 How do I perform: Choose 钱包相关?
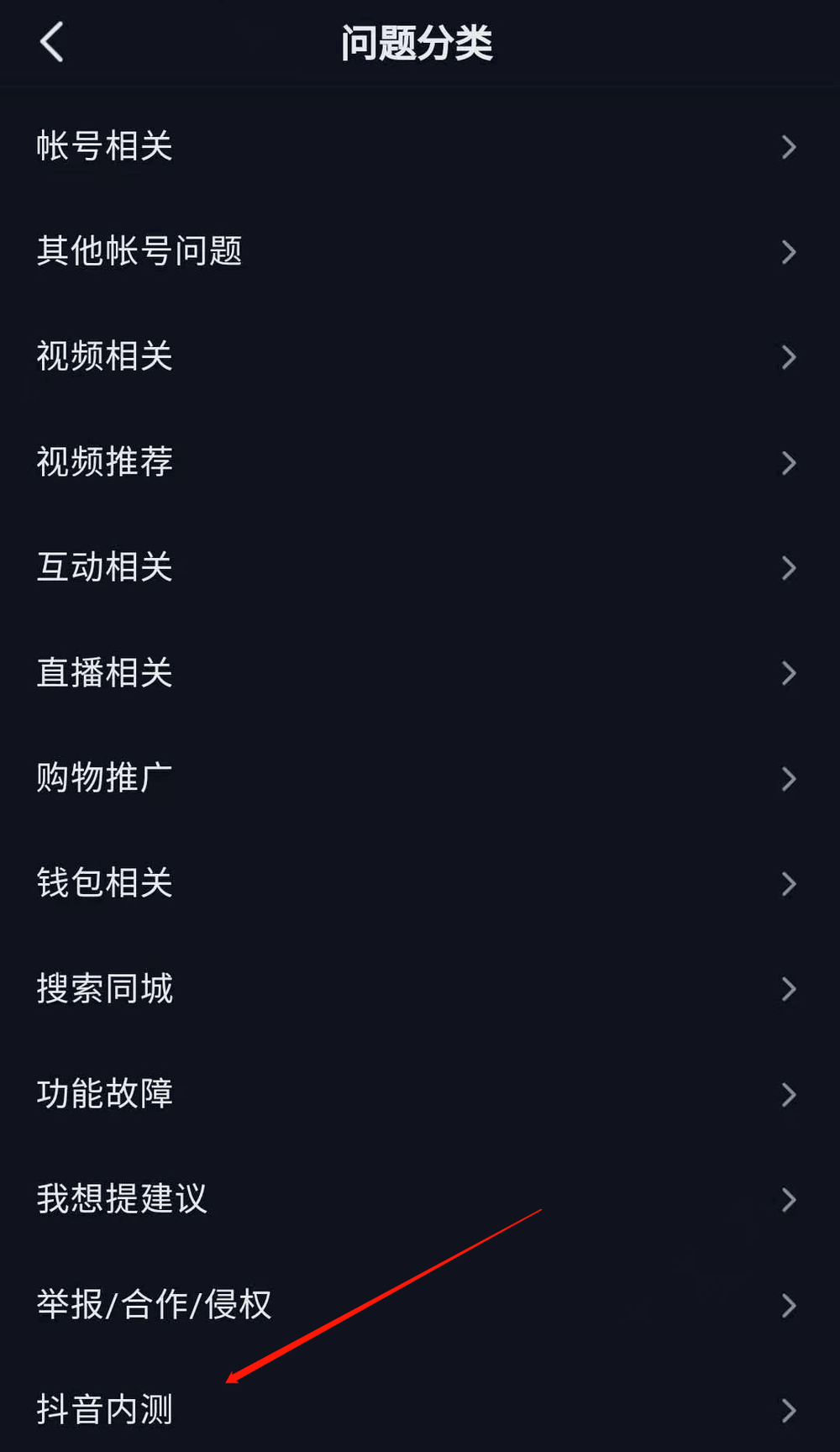(105, 883)
